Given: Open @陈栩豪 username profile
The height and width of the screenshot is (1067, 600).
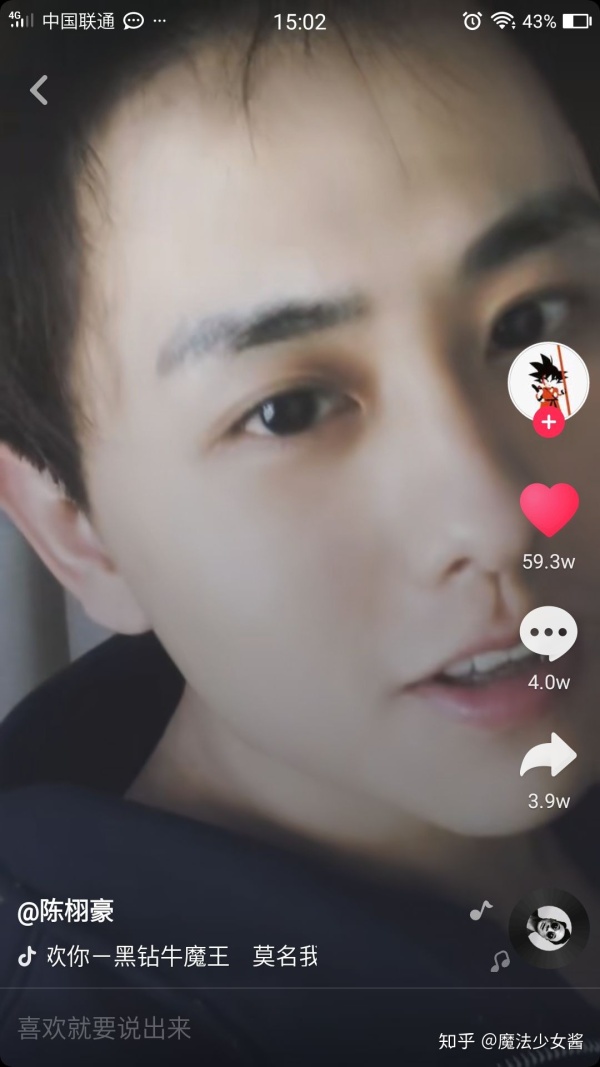Looking at the screenshot, I should [65, 912].
